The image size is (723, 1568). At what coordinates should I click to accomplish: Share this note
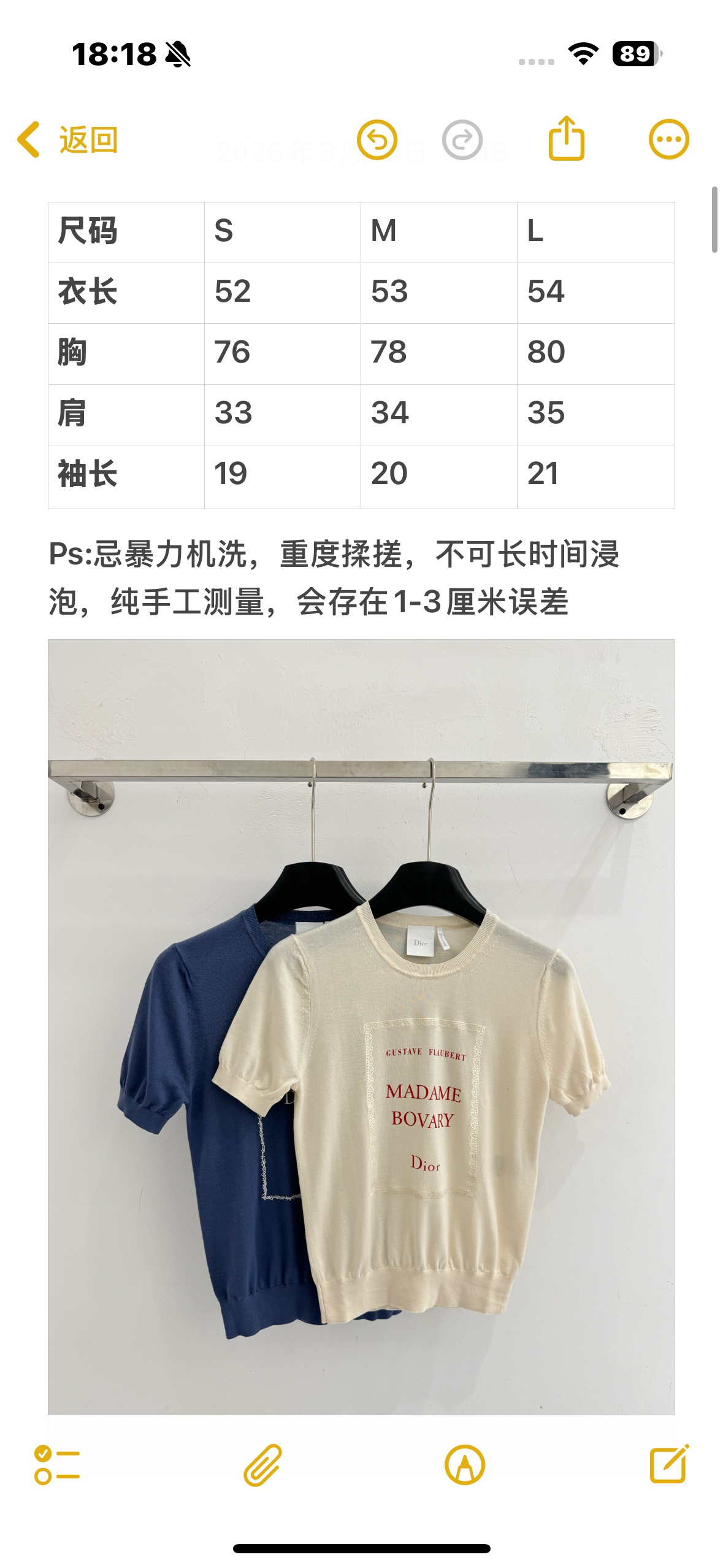[566, 139]
